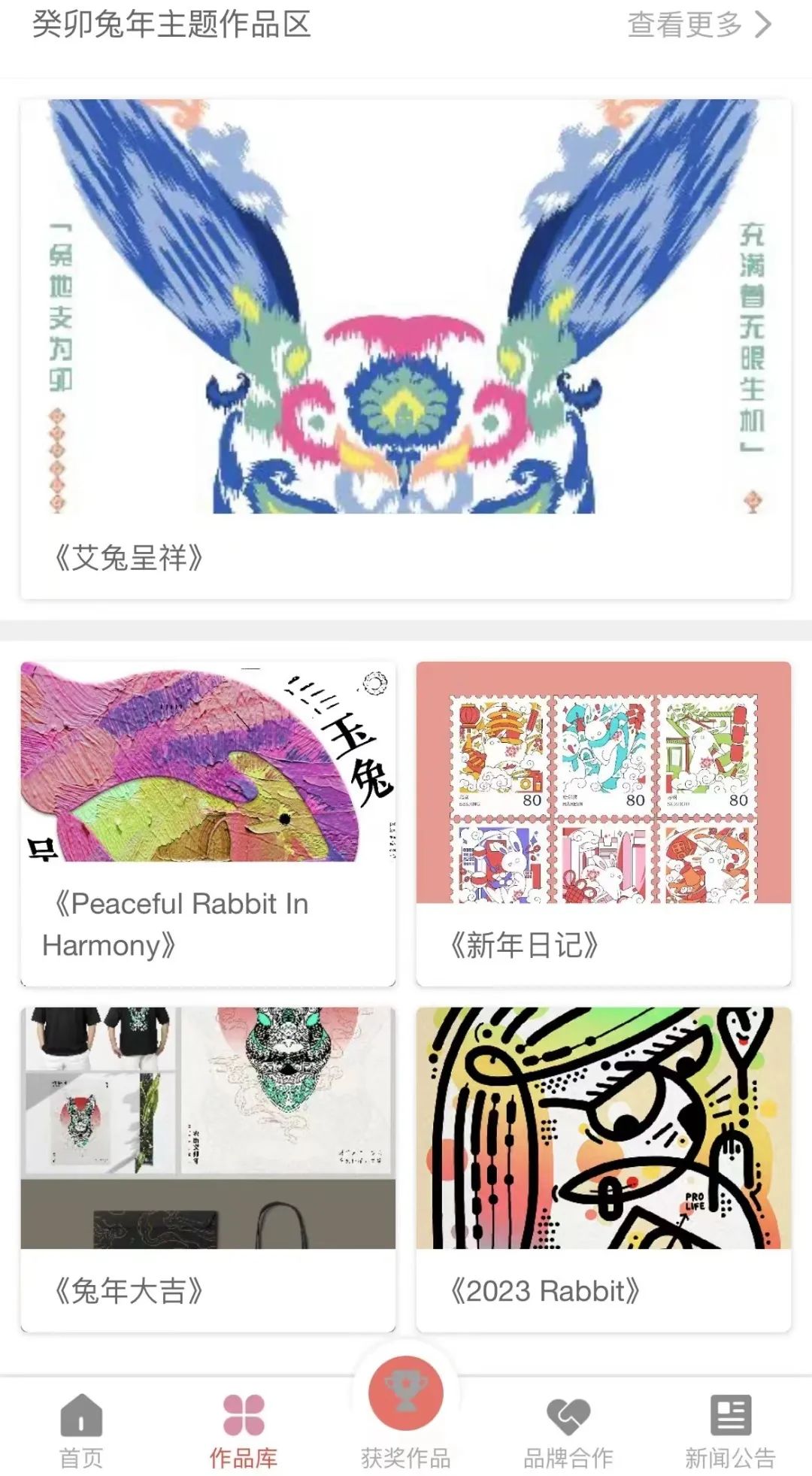Open 查看更多 for the rabbit-year works
The image size is (812, 1476).
(x=698, y=25)
